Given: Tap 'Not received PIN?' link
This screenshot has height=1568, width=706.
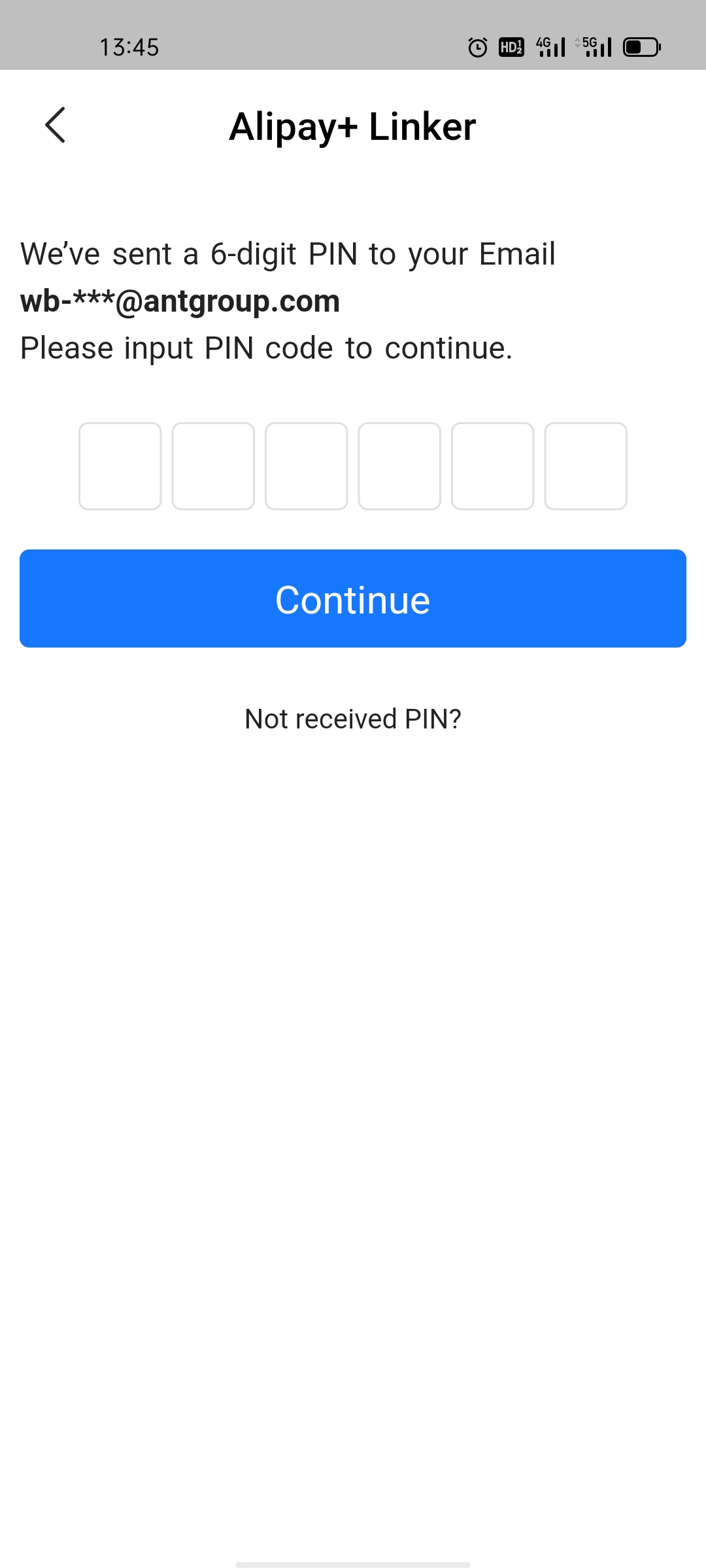Looking at the screenshot, I should [x=353, y=719].
